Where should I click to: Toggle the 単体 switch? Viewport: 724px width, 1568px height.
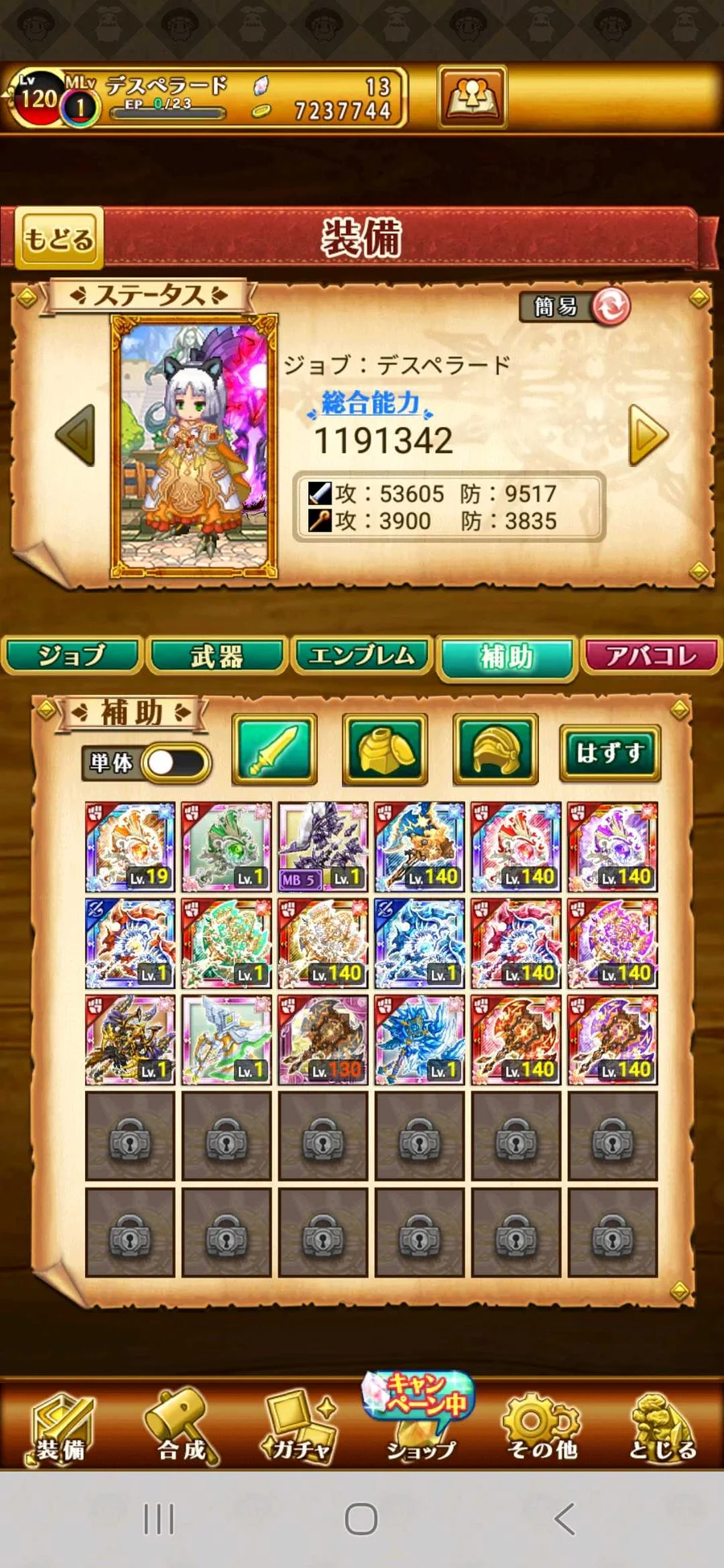click(176, 763)
